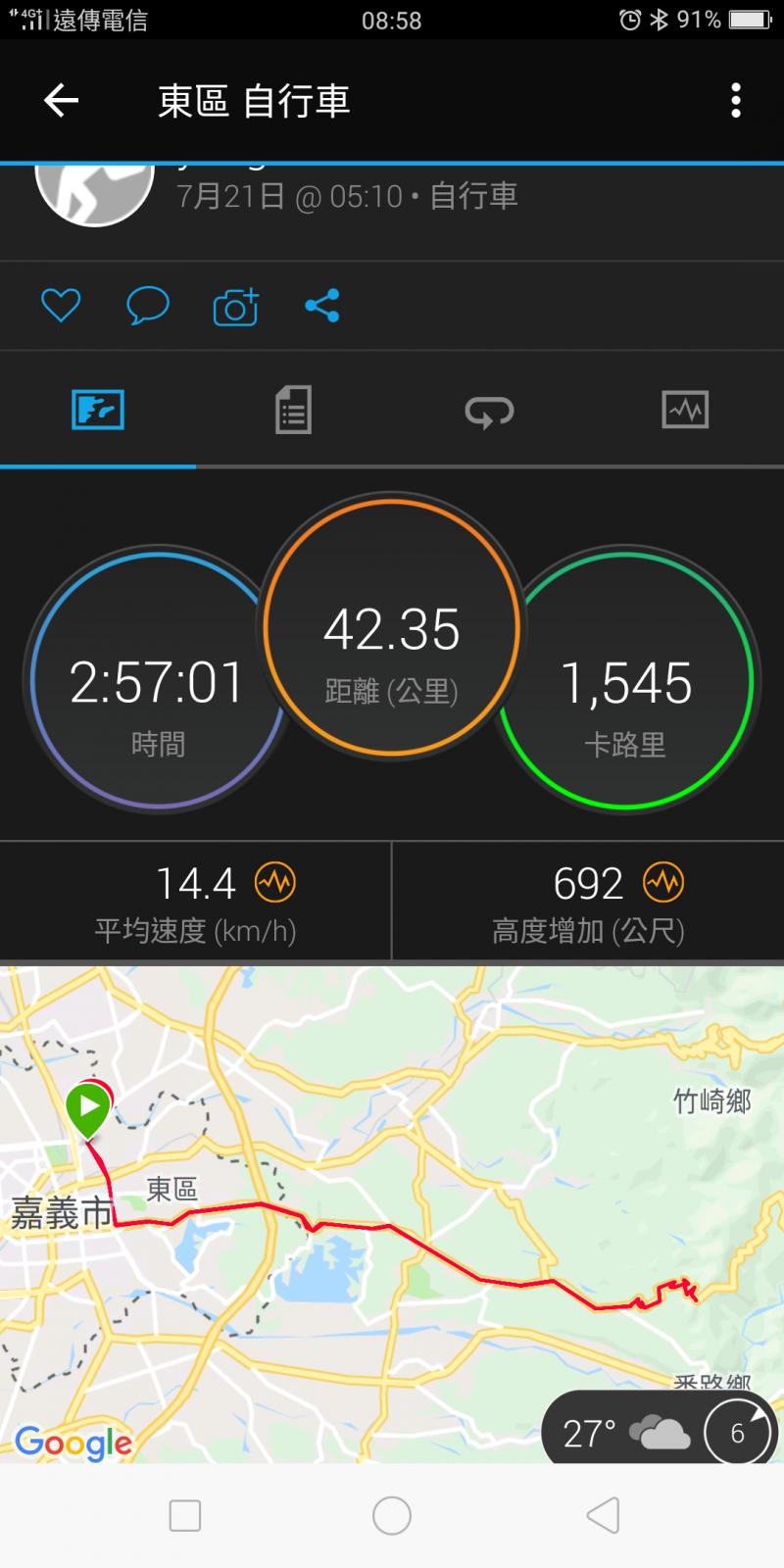Tap the system home button
The width and height of the screenshot is (784, 1568).
click(392, 1515)
